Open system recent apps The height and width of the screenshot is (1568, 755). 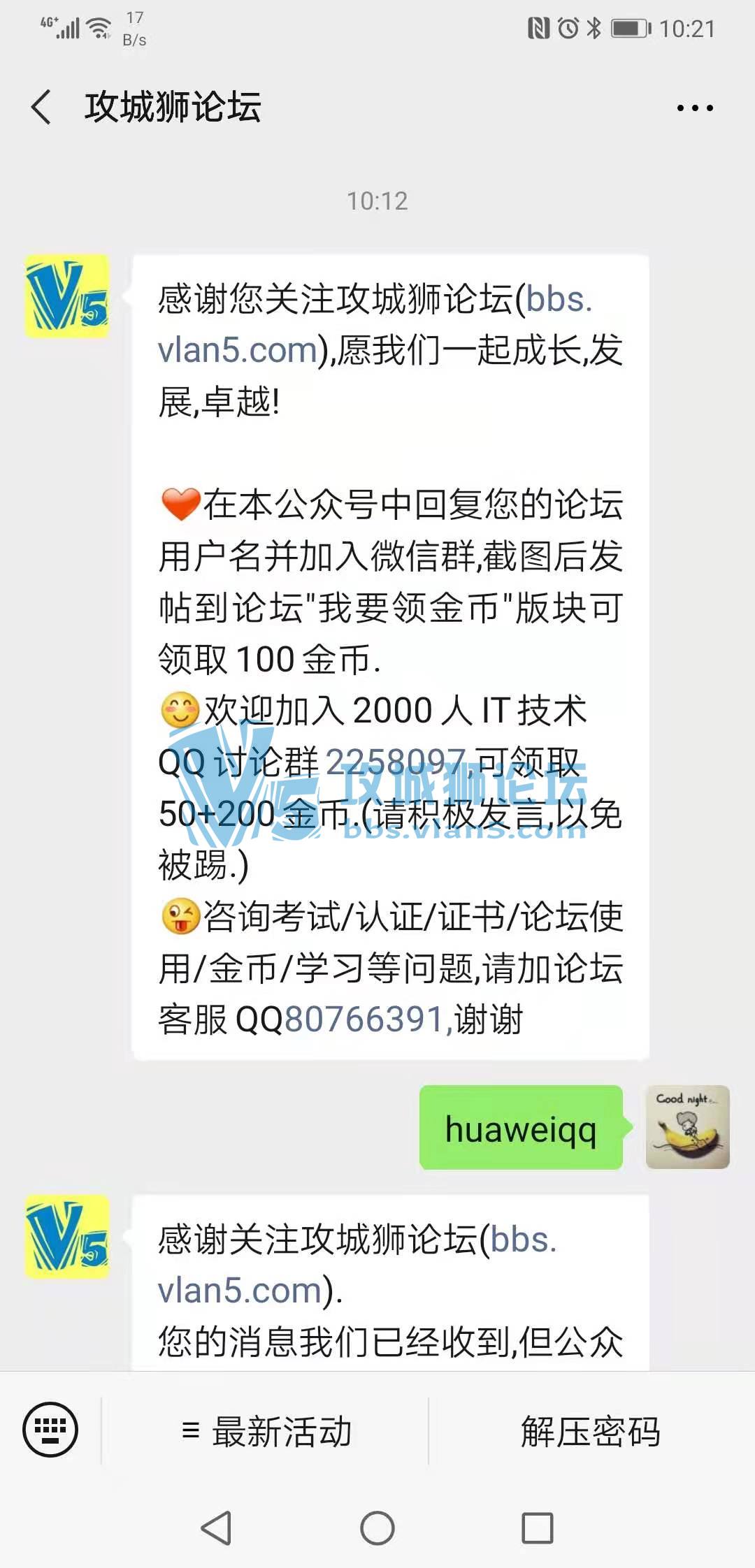pyautogui.click(x=537, y=1527)
